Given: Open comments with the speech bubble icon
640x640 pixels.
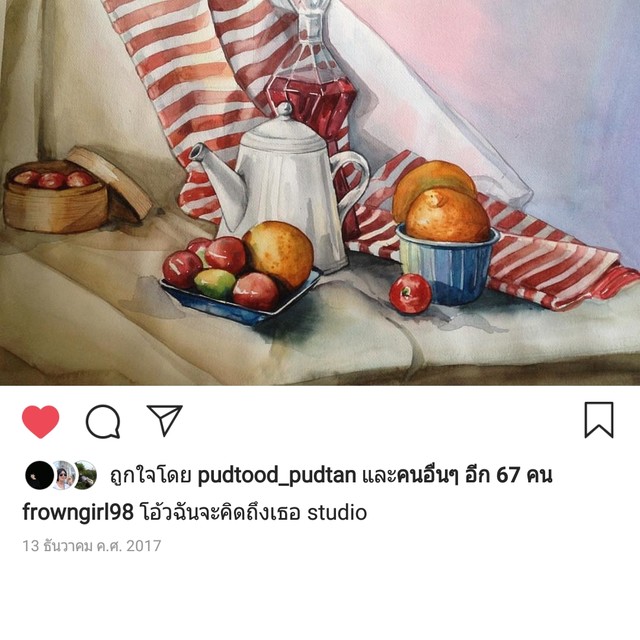Looking at the screenshot, I should [x=102, y=422].
